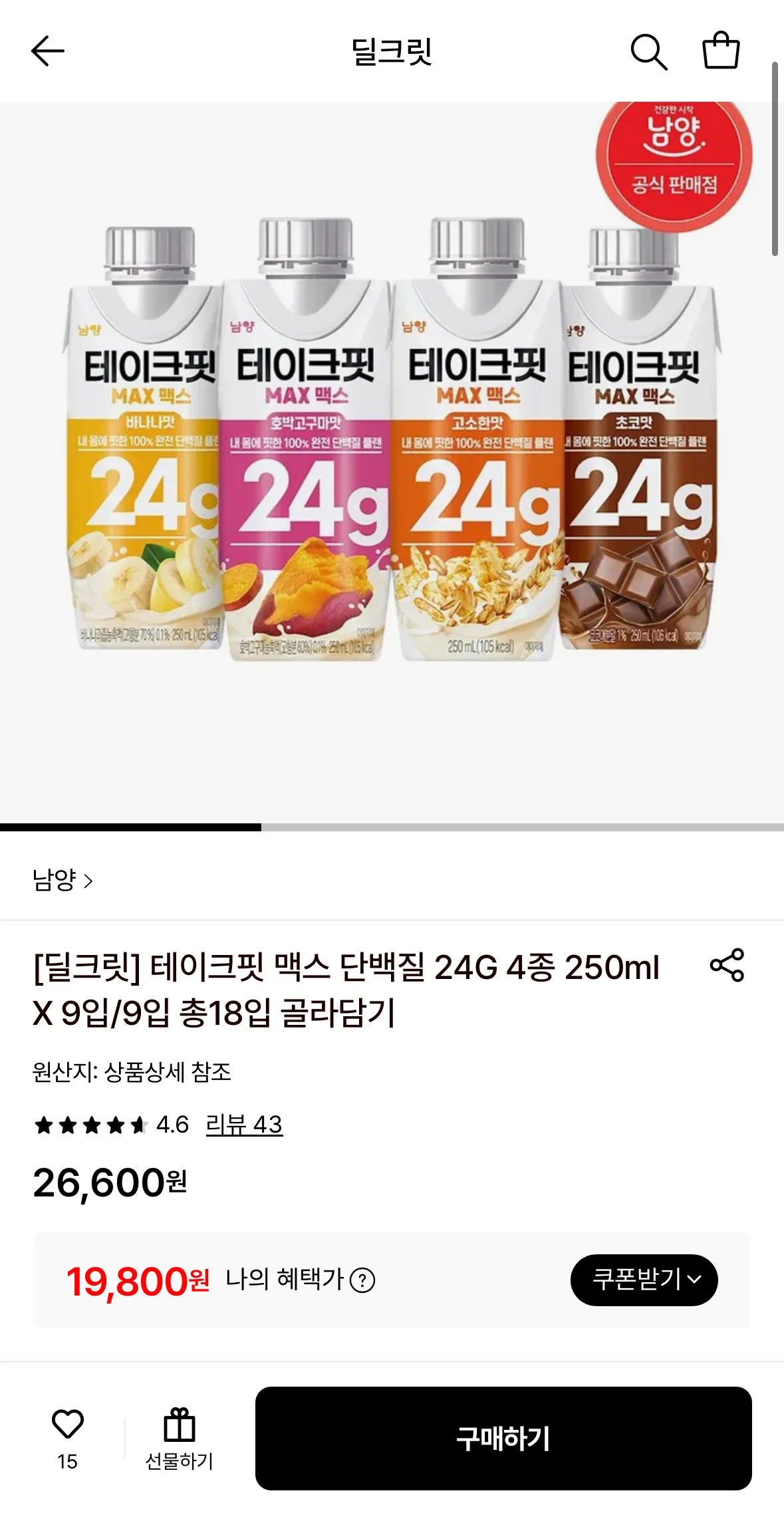Viewport: 784px width, 1523px height.
Task: Open the shopping bag
Action: (721, 51)
